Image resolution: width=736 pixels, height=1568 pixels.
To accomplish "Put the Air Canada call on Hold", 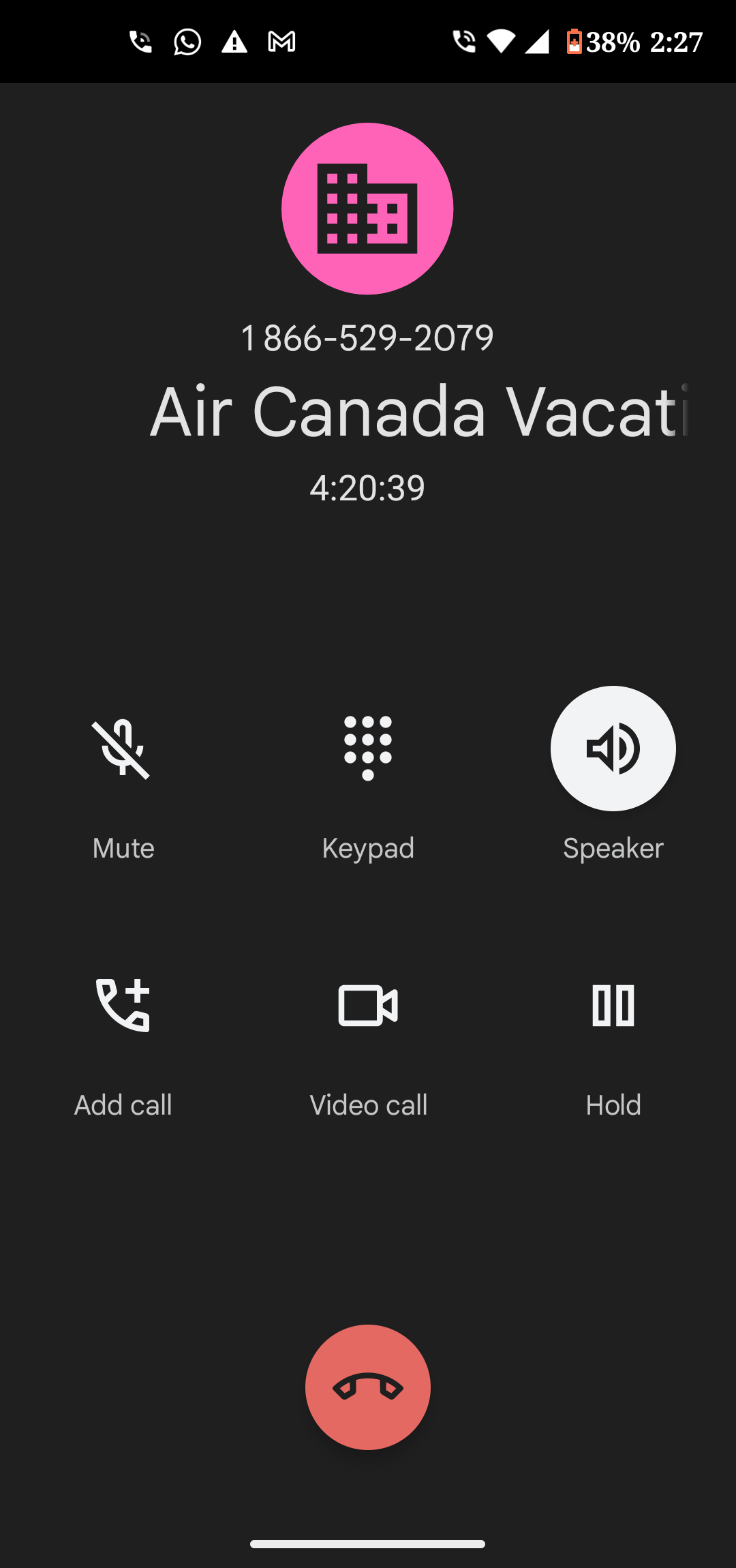I will (x=613, y=1006).
